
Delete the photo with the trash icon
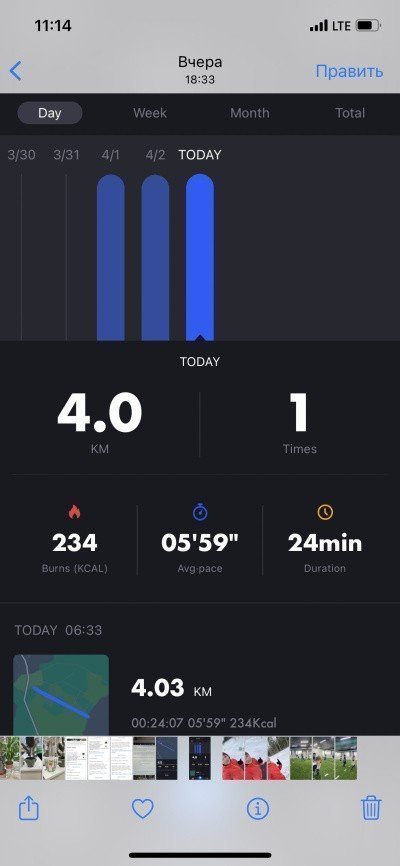371,809
